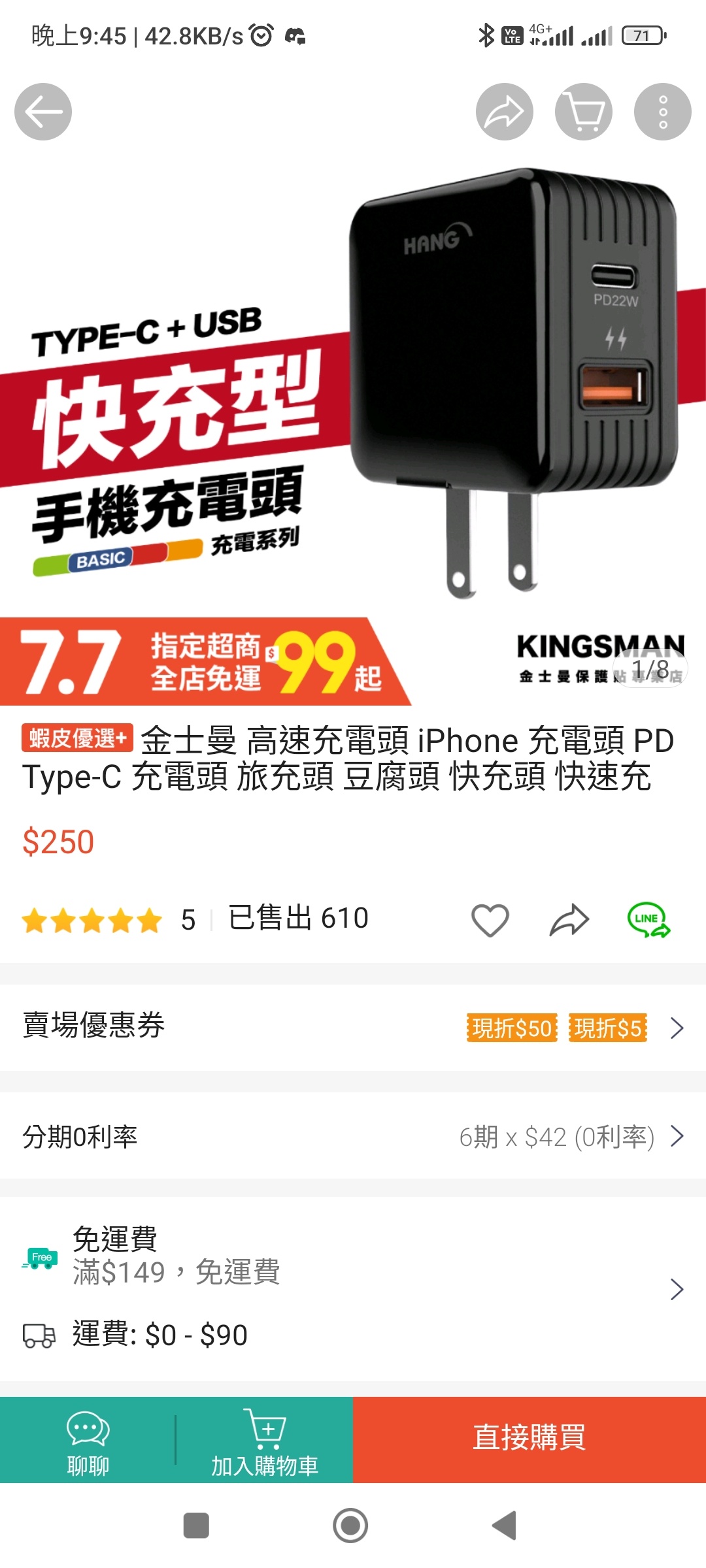This screenshot has width=706, height=1568.
Task: Go back using the top-left arrow
Action: [x=43, y=112]
